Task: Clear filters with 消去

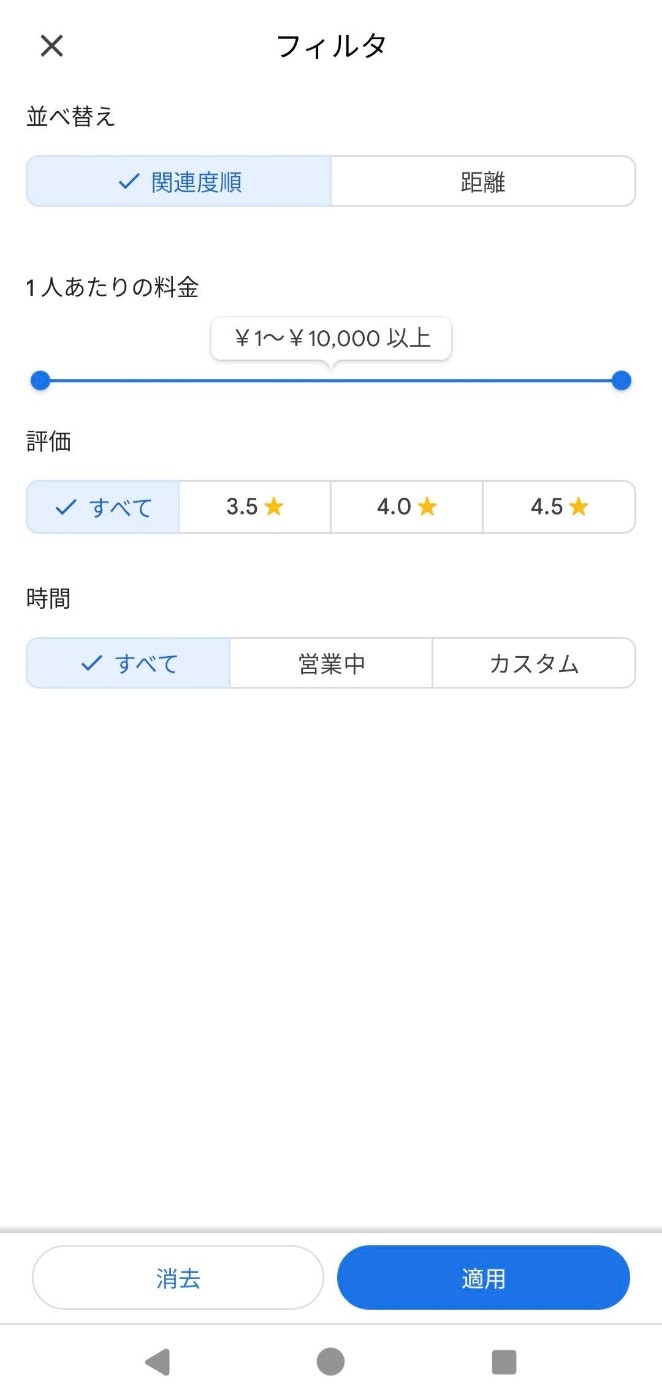Action: tap(178, 1278)
